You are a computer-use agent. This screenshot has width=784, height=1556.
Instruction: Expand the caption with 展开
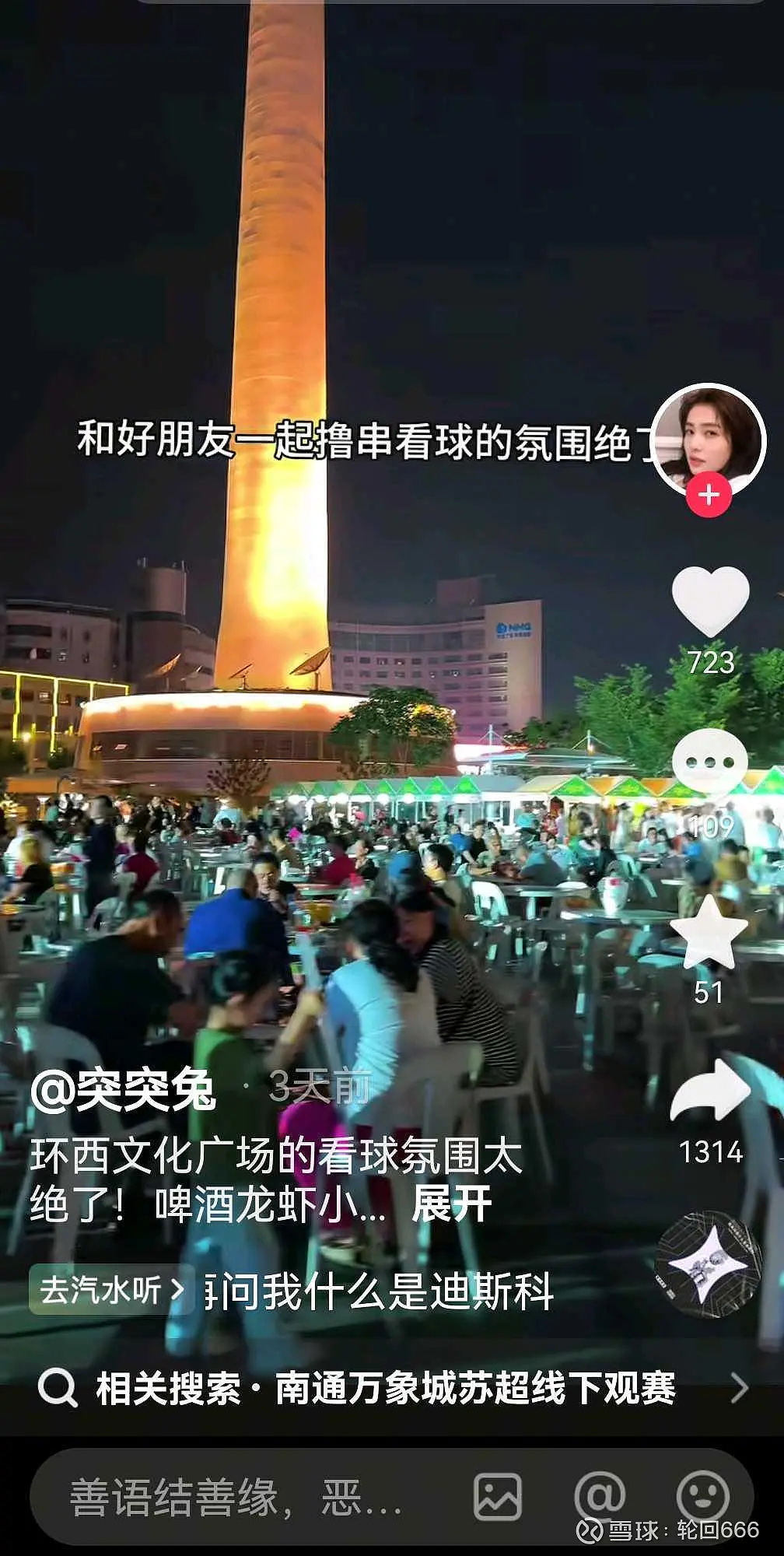(451, 1205)
